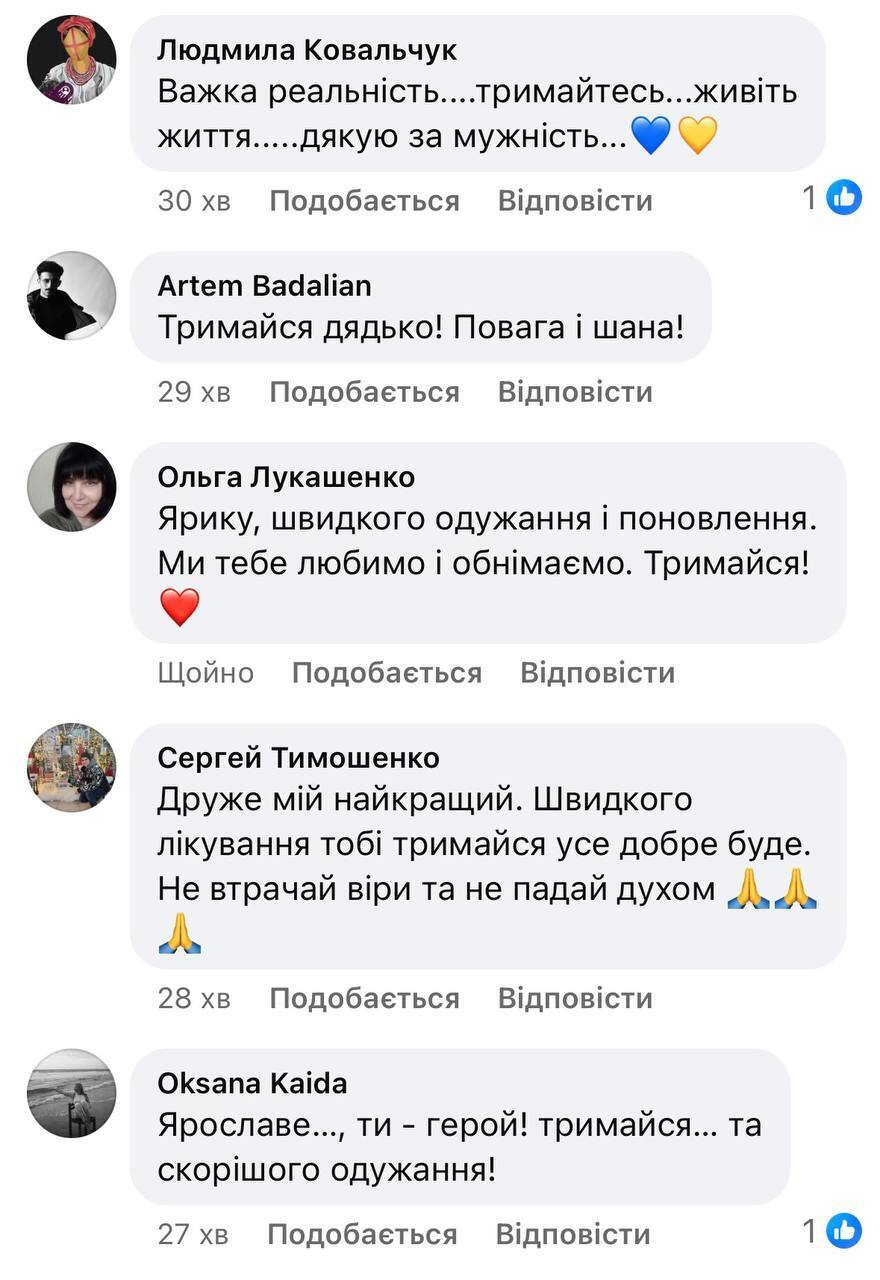Viewport: 880px width, 1280px height.
Task: Click Подобається under Artem Badalian's comment
Action: point(363,390)
